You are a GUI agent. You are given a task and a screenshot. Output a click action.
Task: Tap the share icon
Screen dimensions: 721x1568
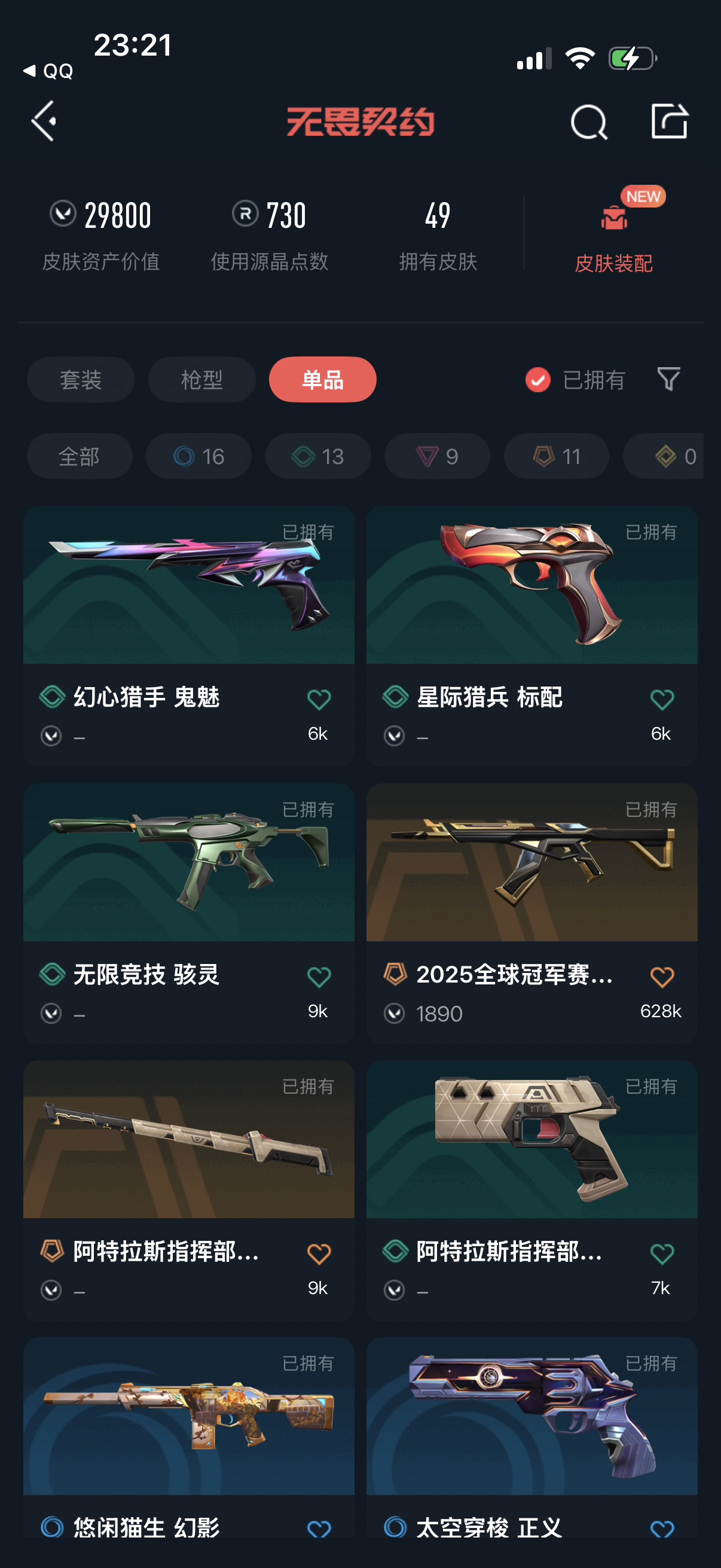click(x=668, y=121)
